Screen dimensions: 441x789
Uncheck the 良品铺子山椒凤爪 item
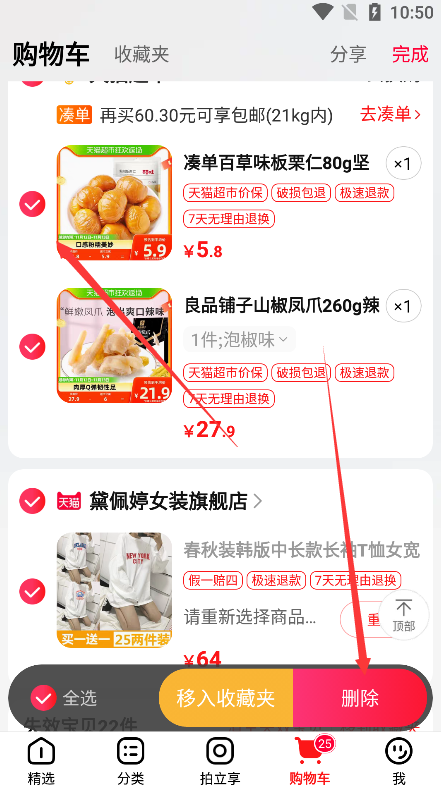pyautogui.click(x=32, y=347)
